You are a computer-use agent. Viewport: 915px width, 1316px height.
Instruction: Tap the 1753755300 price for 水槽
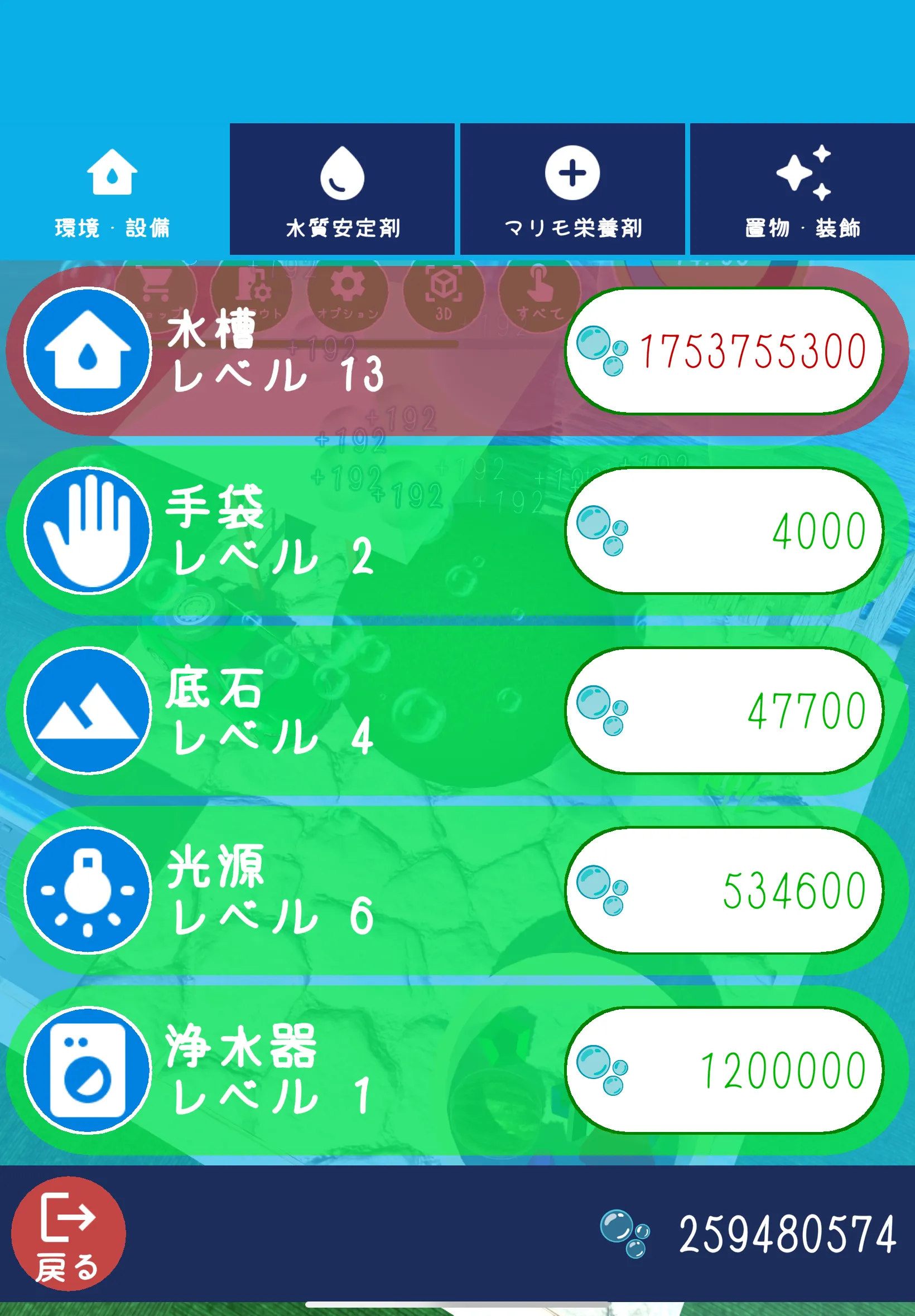[724, 351]
